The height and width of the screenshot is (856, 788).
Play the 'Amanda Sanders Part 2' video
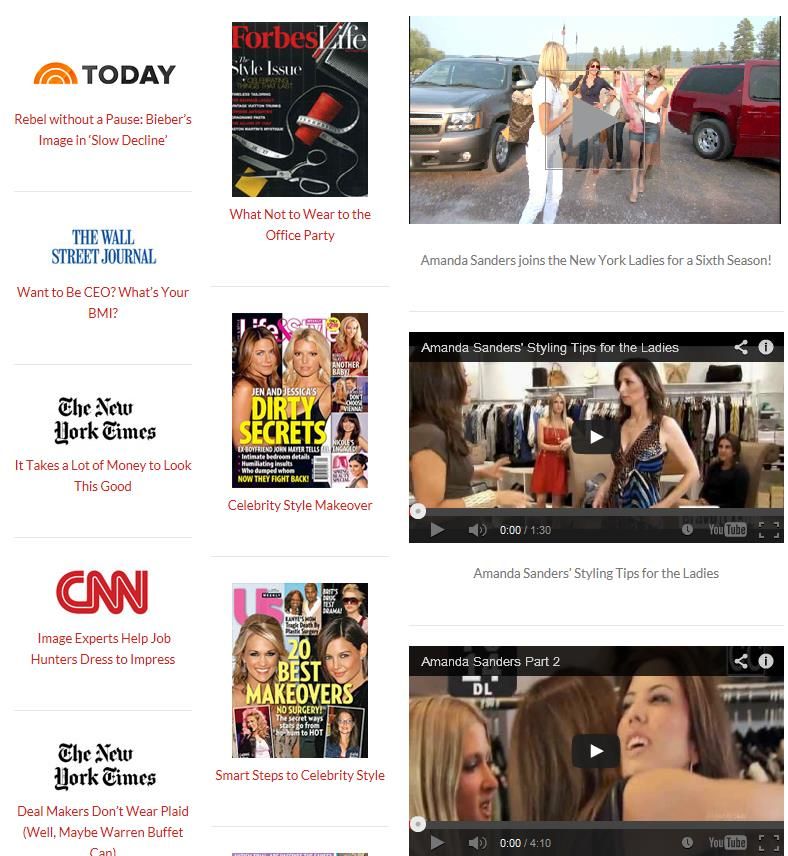[596, 751]
